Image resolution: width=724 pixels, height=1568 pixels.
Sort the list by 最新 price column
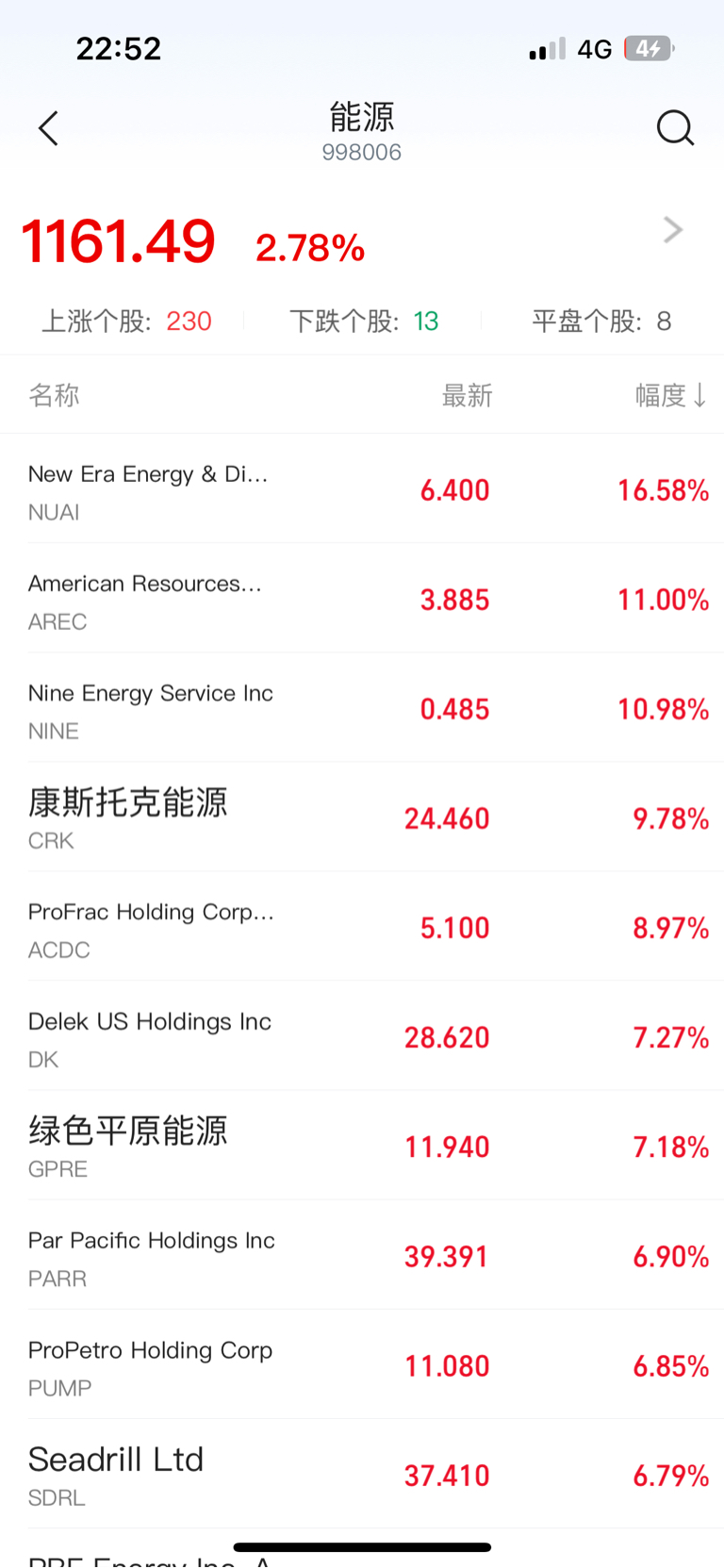pyautogui.click(x=467, y=395)
